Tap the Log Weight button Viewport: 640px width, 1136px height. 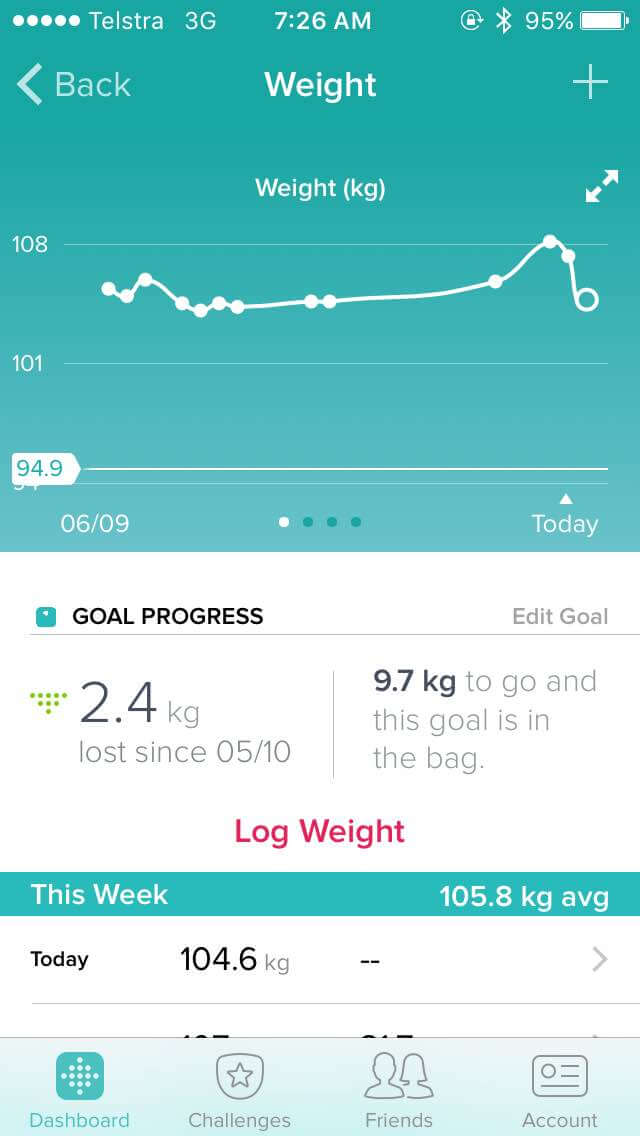click(x=320, y=831)
